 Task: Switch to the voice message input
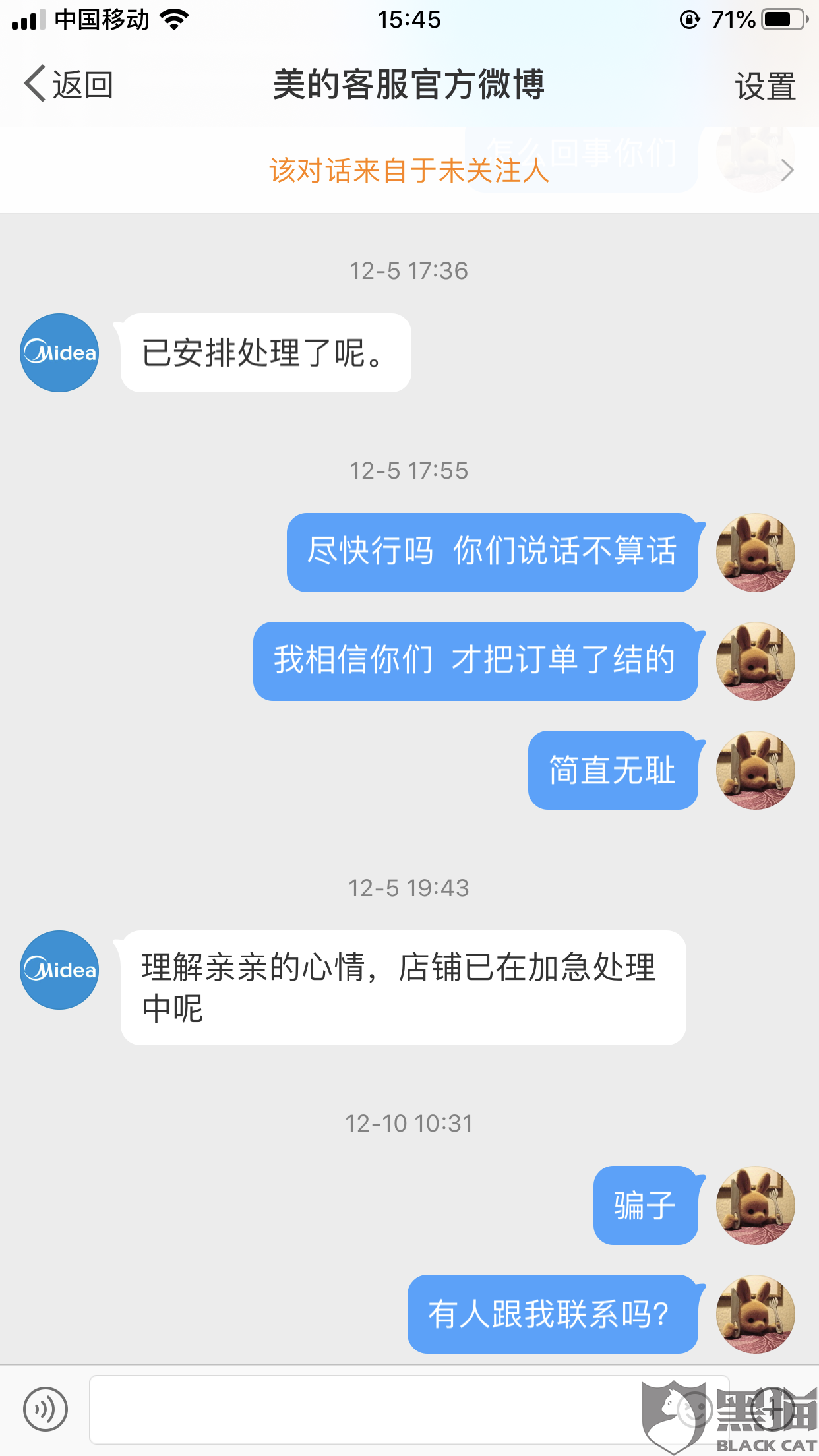click(x=45, y=1409)
